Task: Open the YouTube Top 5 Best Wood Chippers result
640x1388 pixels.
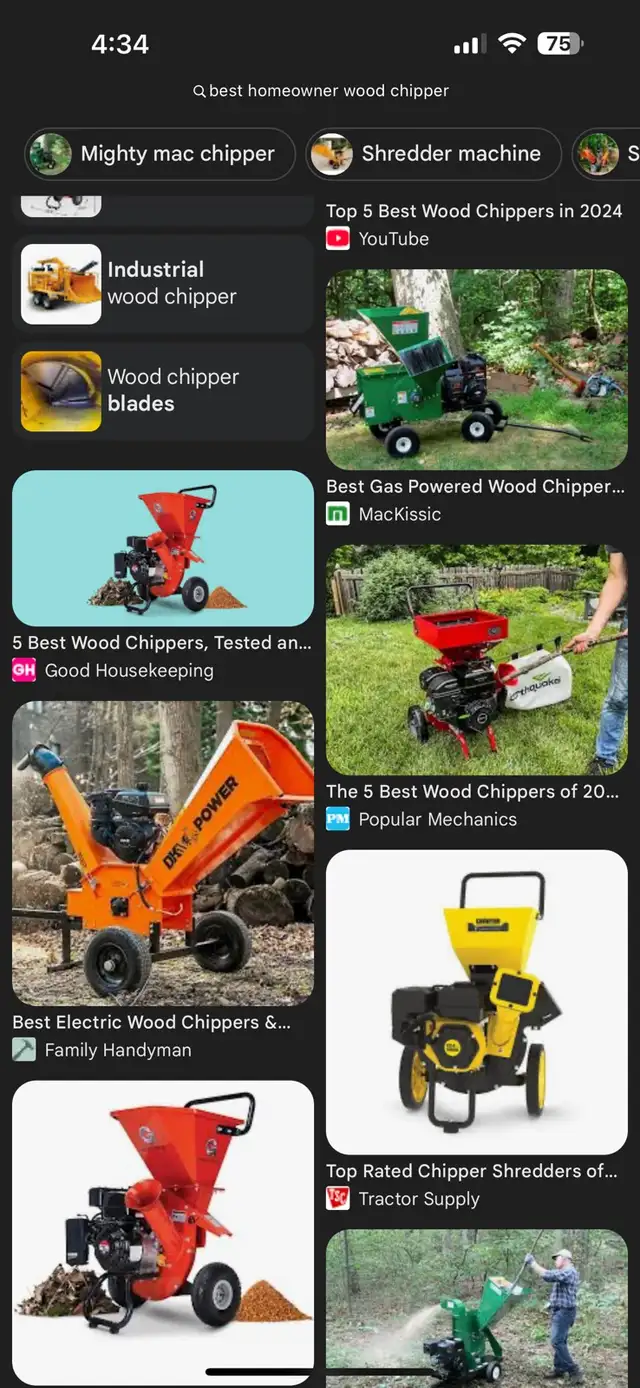Action: (475, 224)
